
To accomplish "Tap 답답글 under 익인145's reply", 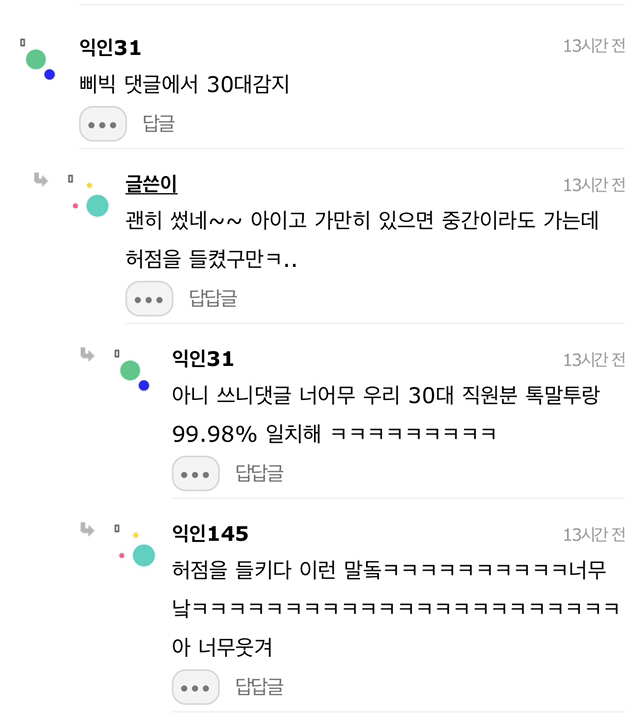I will (260, 687).
